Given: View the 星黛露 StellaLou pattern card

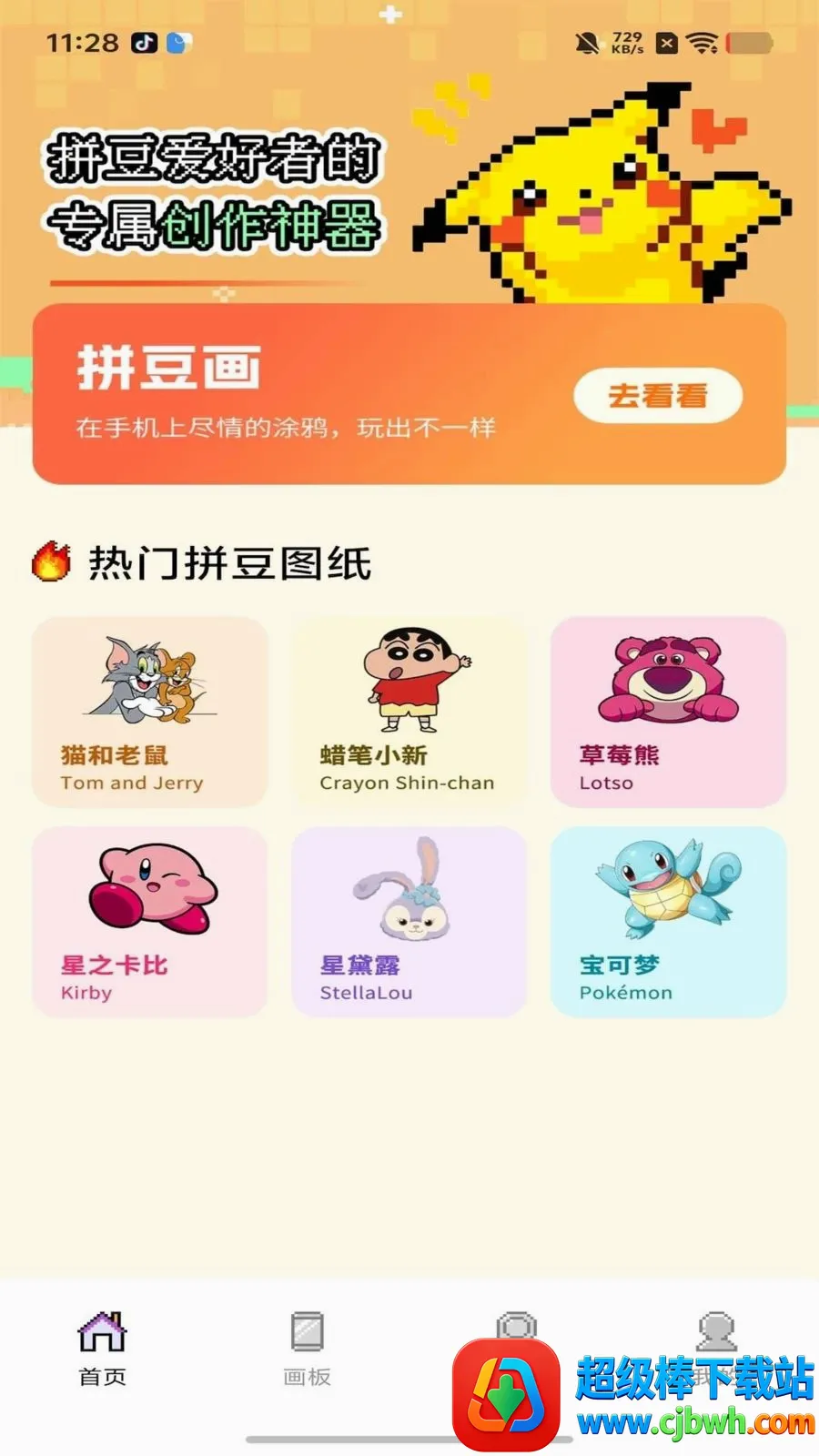Looking at the screenshot, I should tap(409, 922).
